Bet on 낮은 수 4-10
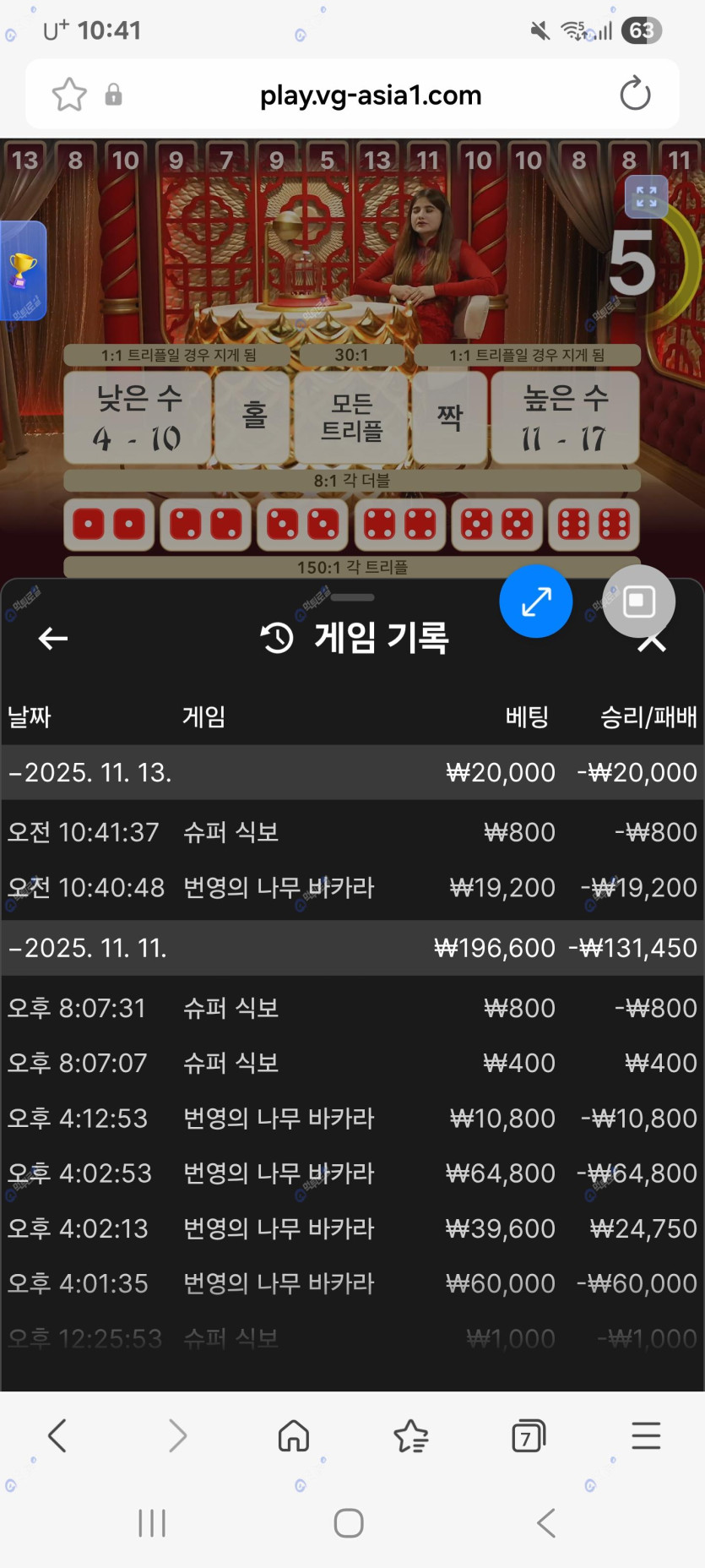This screenshot has width=705, height=1568. (138, 417)
